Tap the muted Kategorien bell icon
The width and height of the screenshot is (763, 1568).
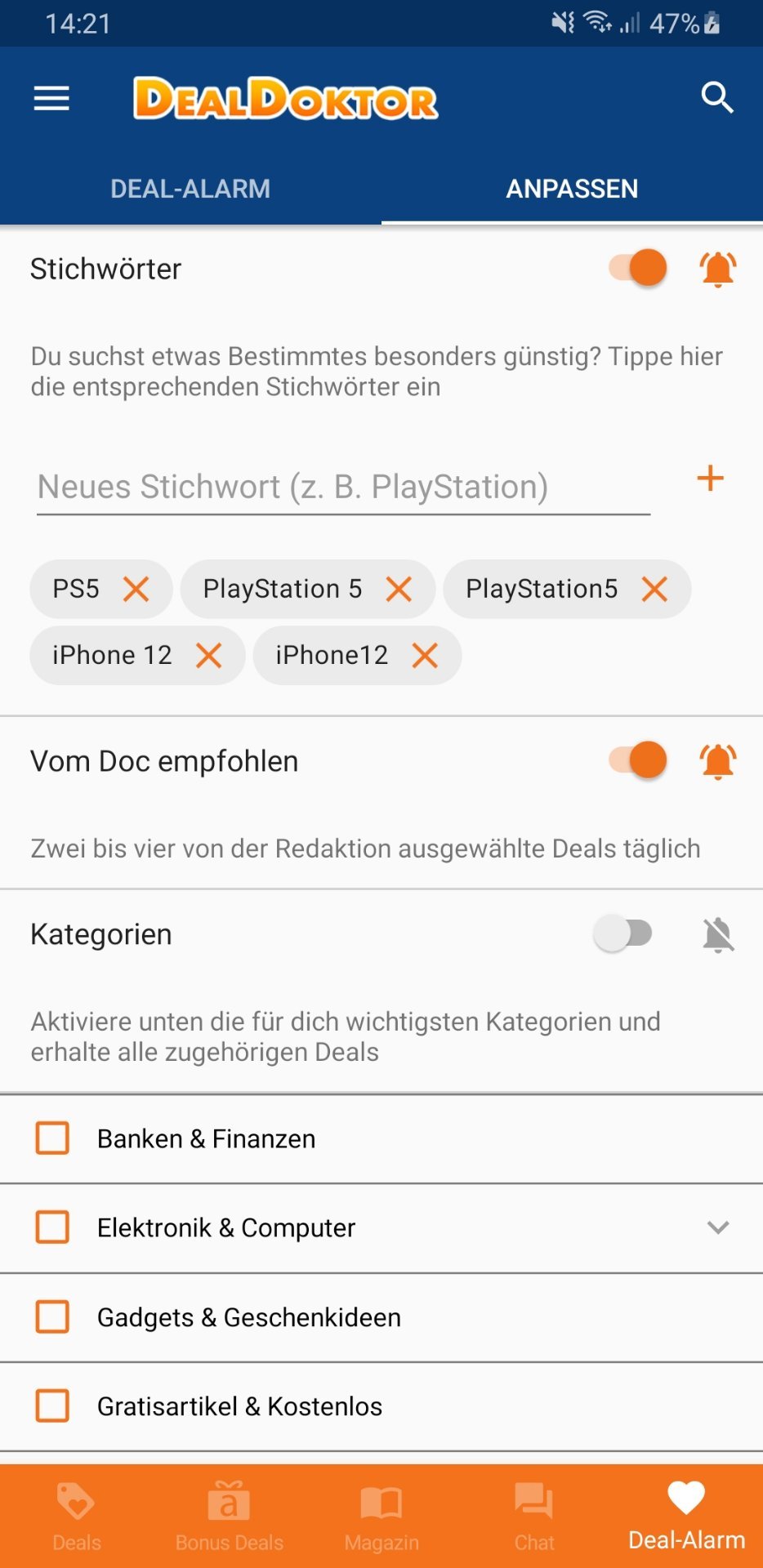[718, 934]
